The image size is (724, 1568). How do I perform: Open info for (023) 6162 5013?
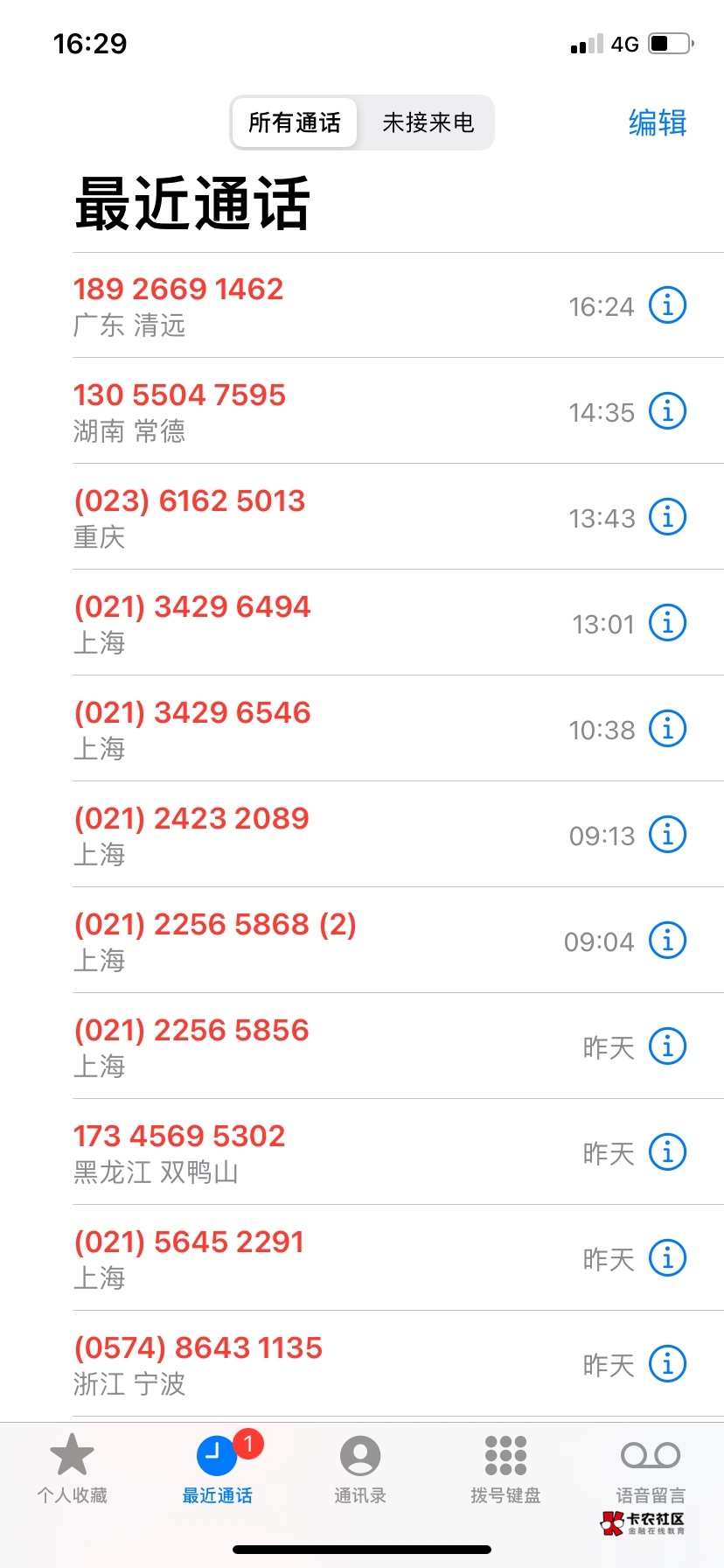click(667, 517)
